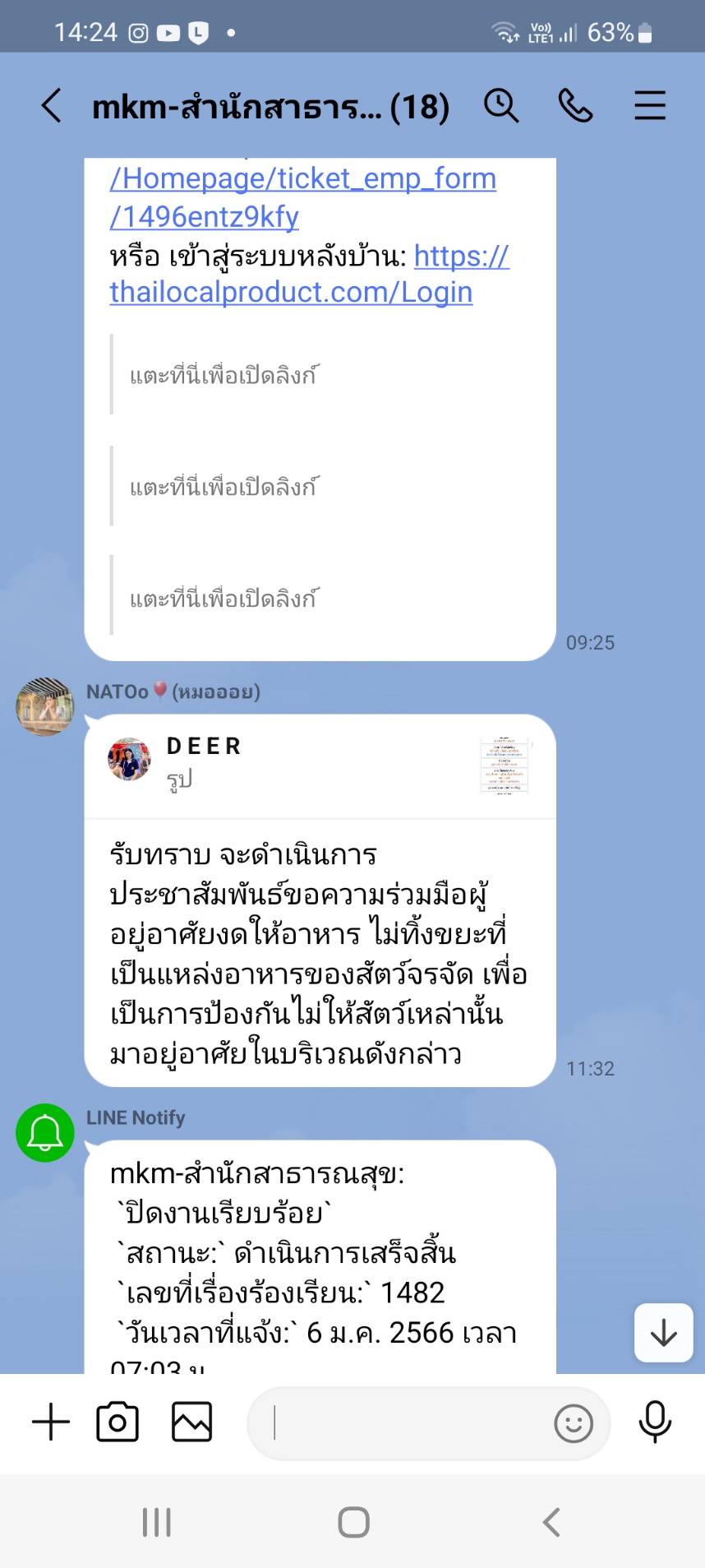Open the plus attachment menu
The height and width of the screenshot is (1568, 705).
[x=51, y=1422]
